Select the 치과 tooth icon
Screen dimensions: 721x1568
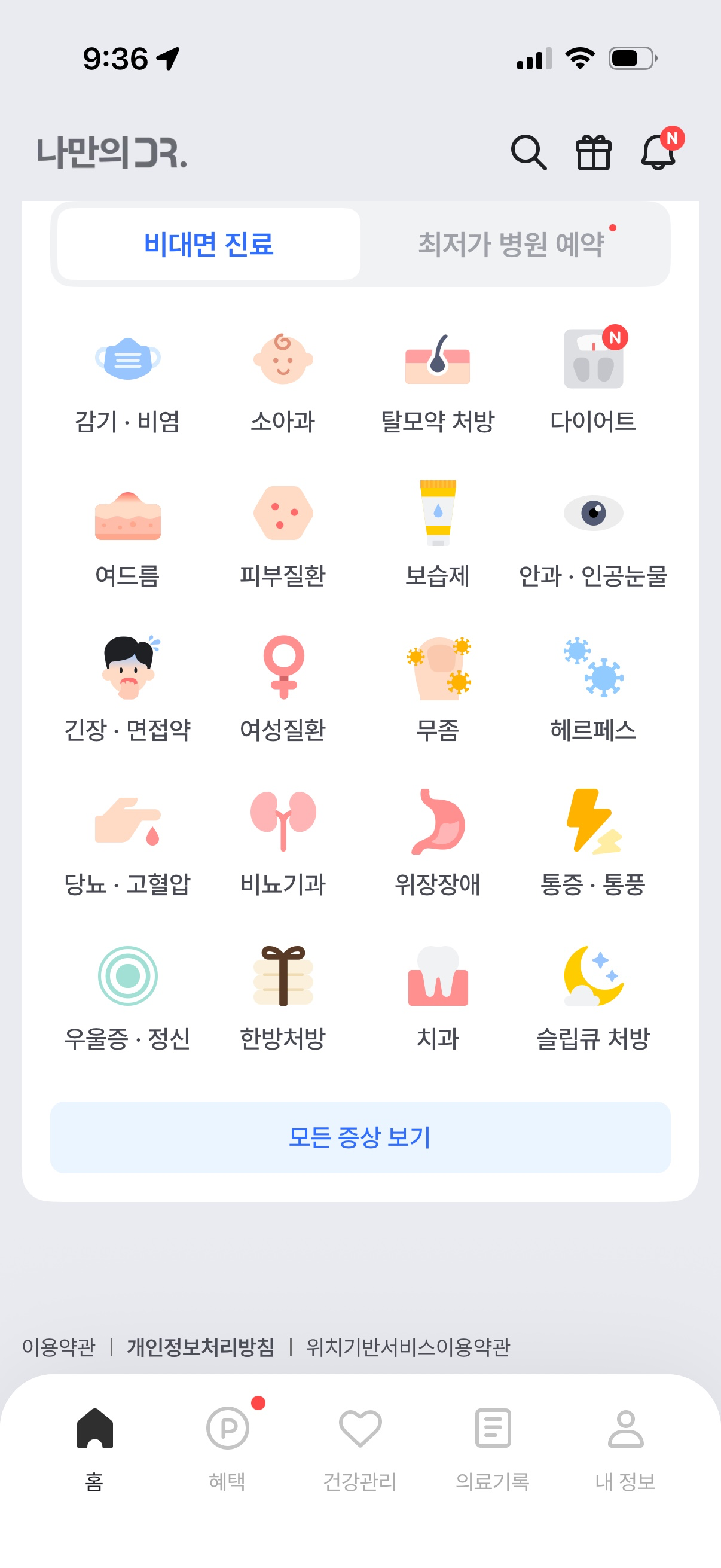(x=438, y=983)
